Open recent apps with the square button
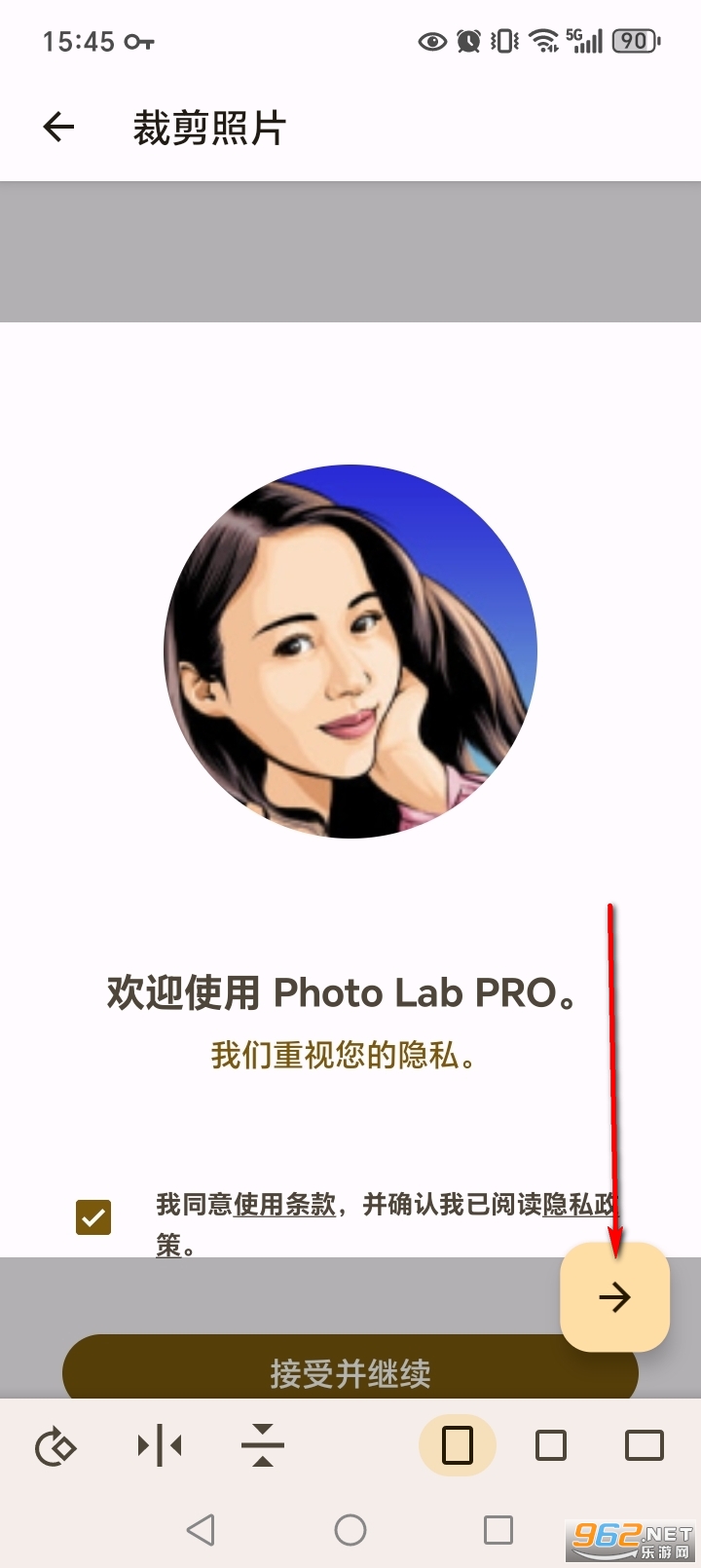Screen dimensions: 701x1568 [x=499, y=1530]
